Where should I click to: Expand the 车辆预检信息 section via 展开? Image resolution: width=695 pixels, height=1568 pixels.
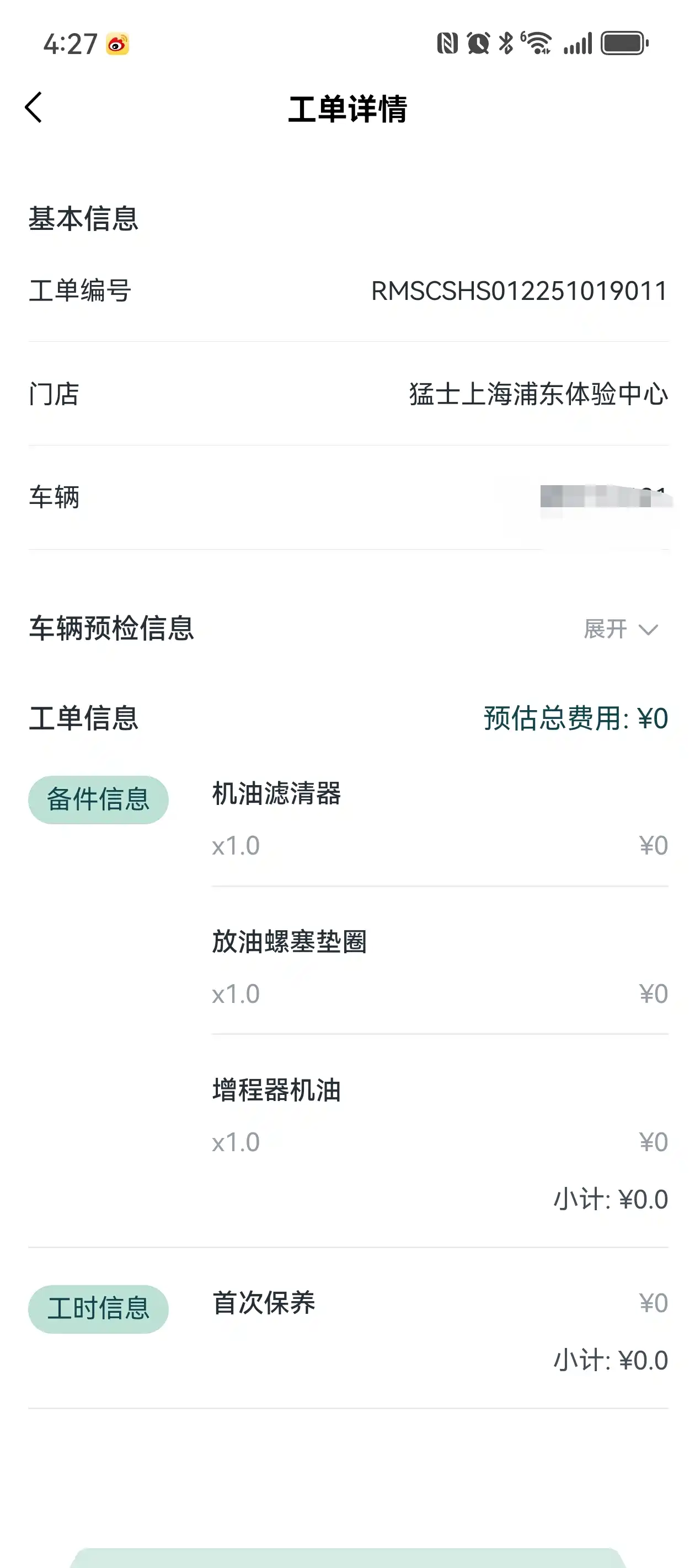coord(621,629)
